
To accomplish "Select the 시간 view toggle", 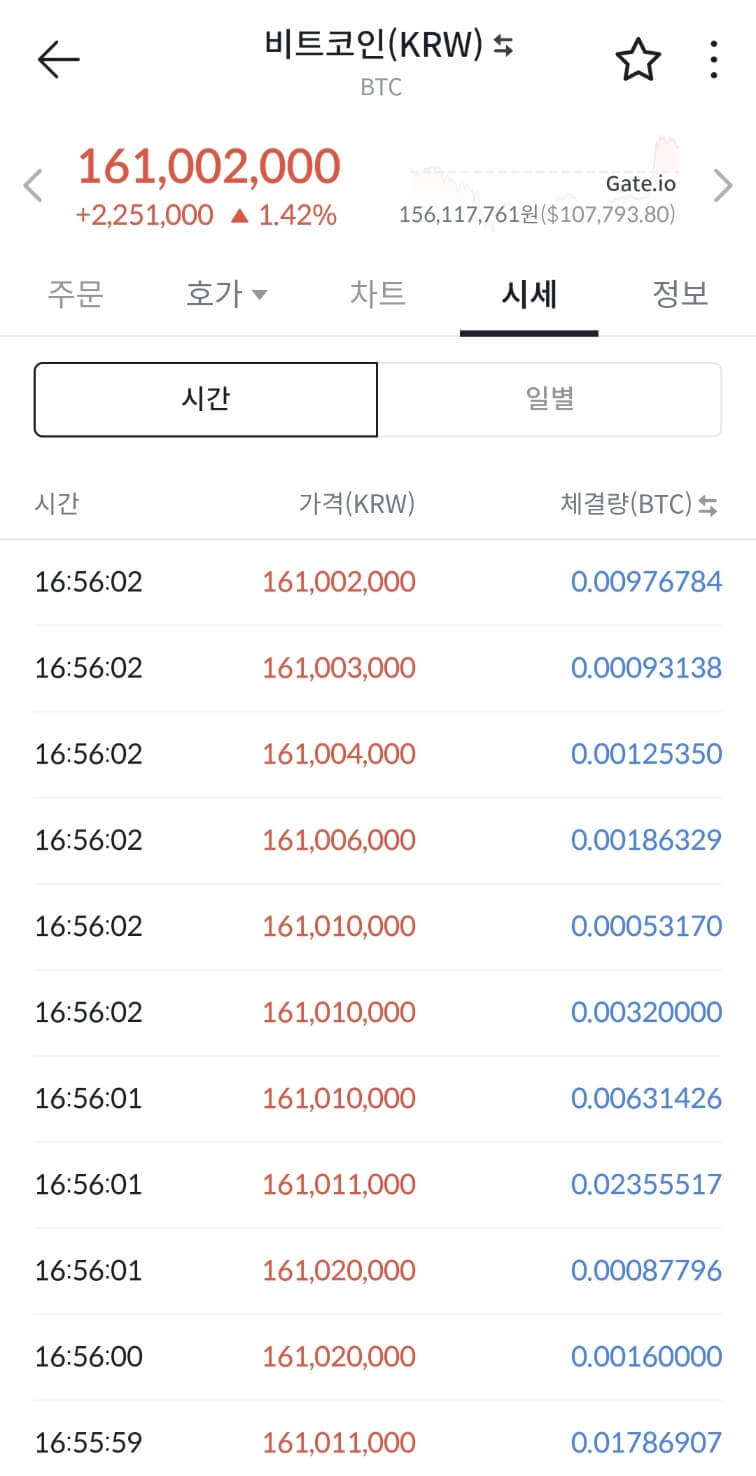I will click(205, 398).
